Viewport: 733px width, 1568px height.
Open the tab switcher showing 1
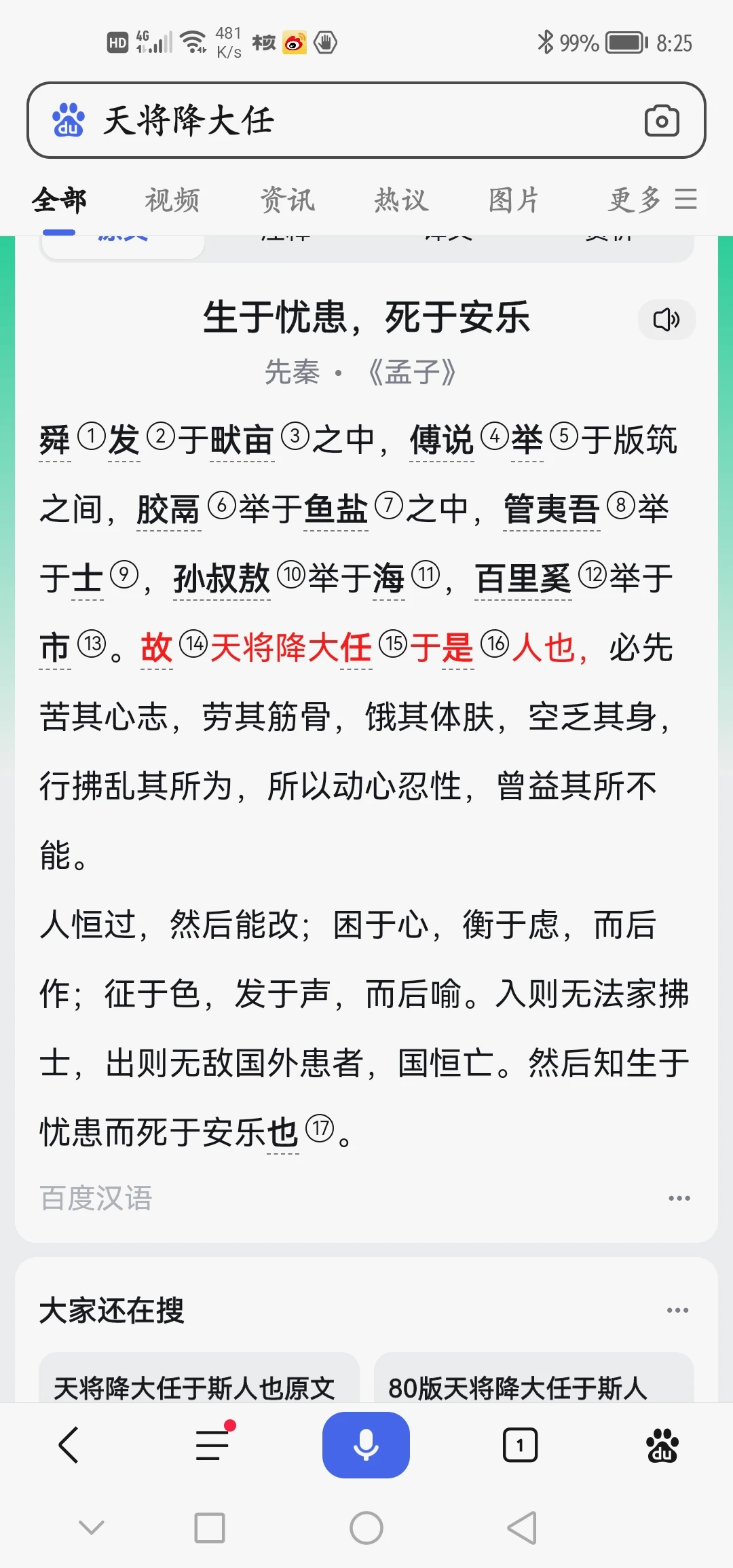520,1445
